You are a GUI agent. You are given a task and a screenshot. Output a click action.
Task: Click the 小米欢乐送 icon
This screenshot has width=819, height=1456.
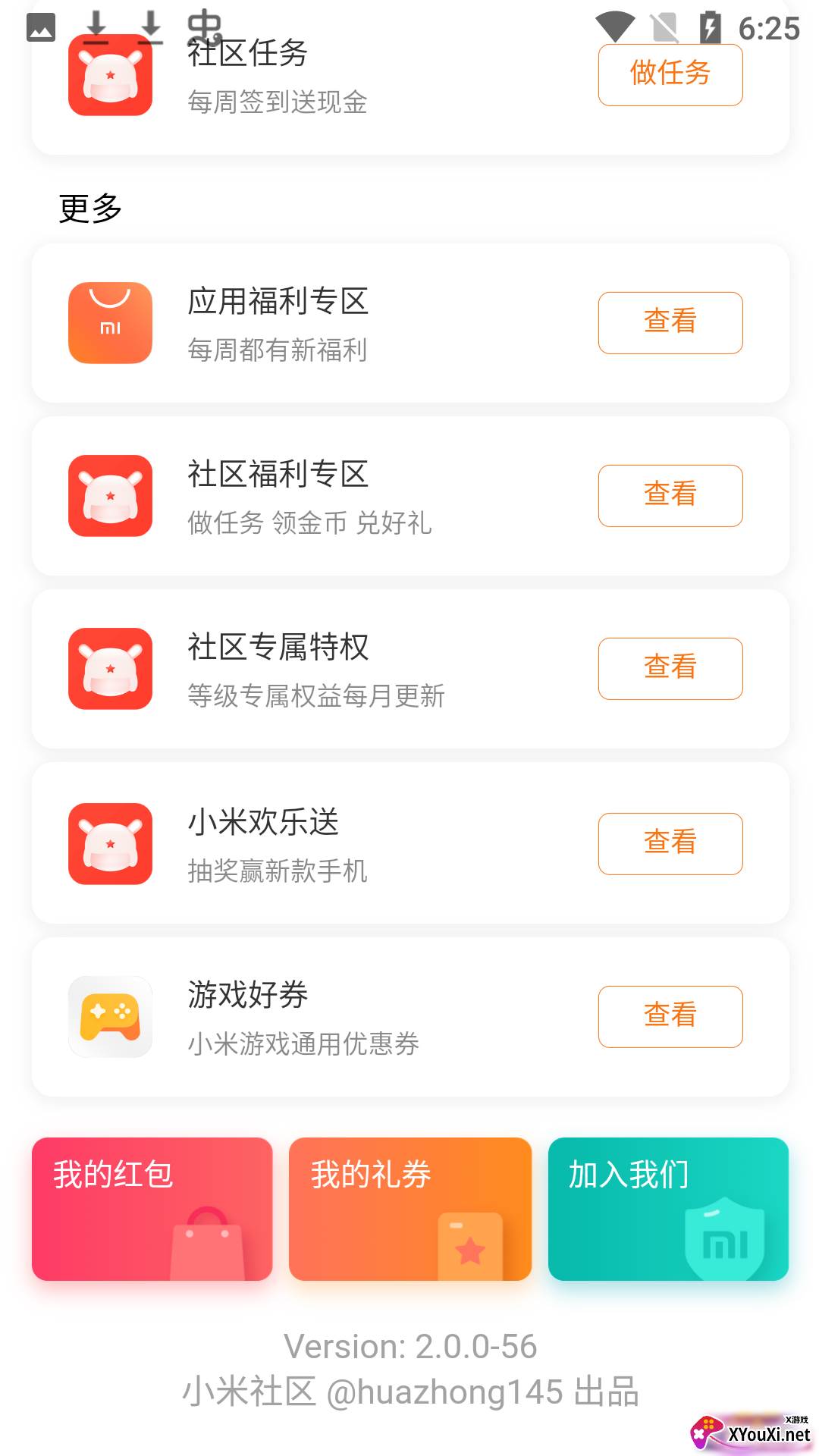click(x=109, y=844)
